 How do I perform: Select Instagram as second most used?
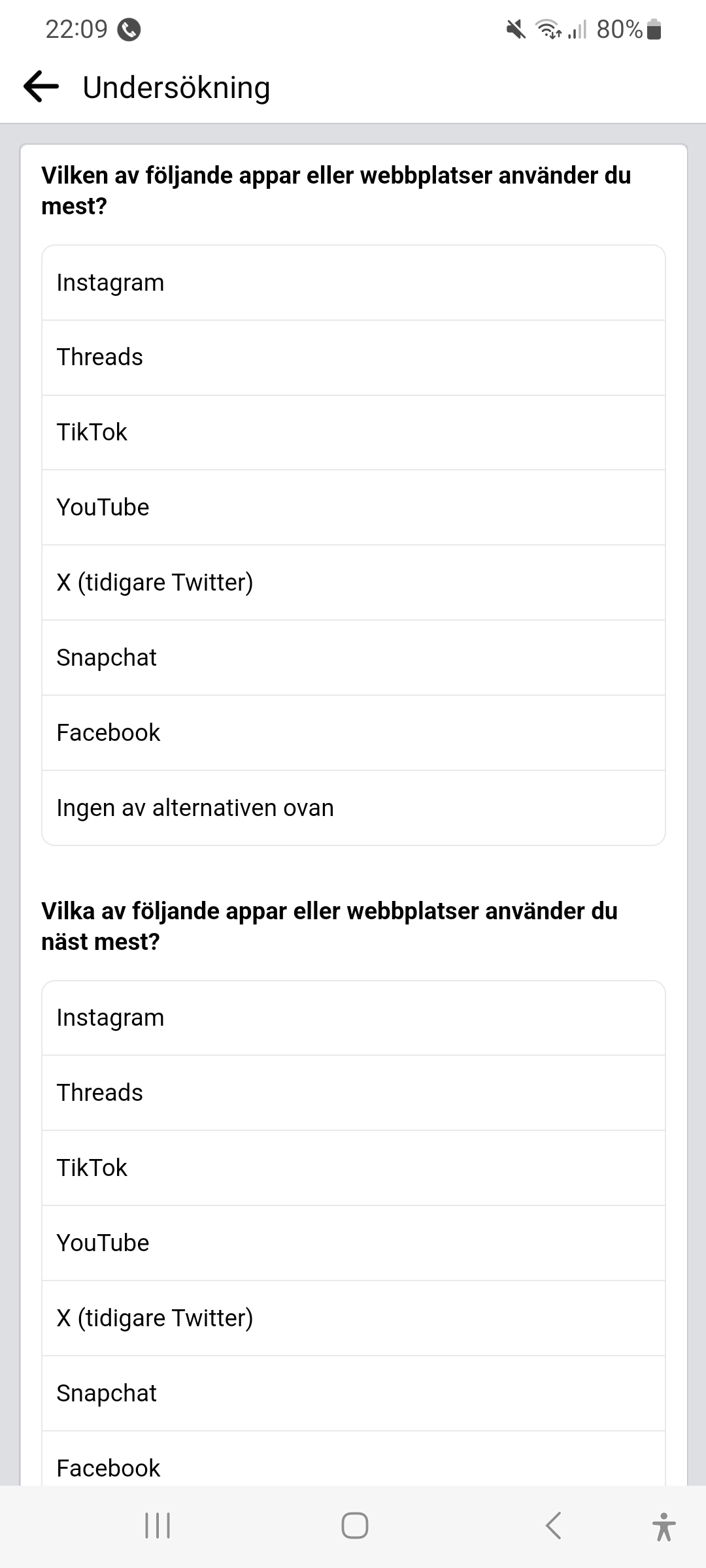click(353, 1018)
